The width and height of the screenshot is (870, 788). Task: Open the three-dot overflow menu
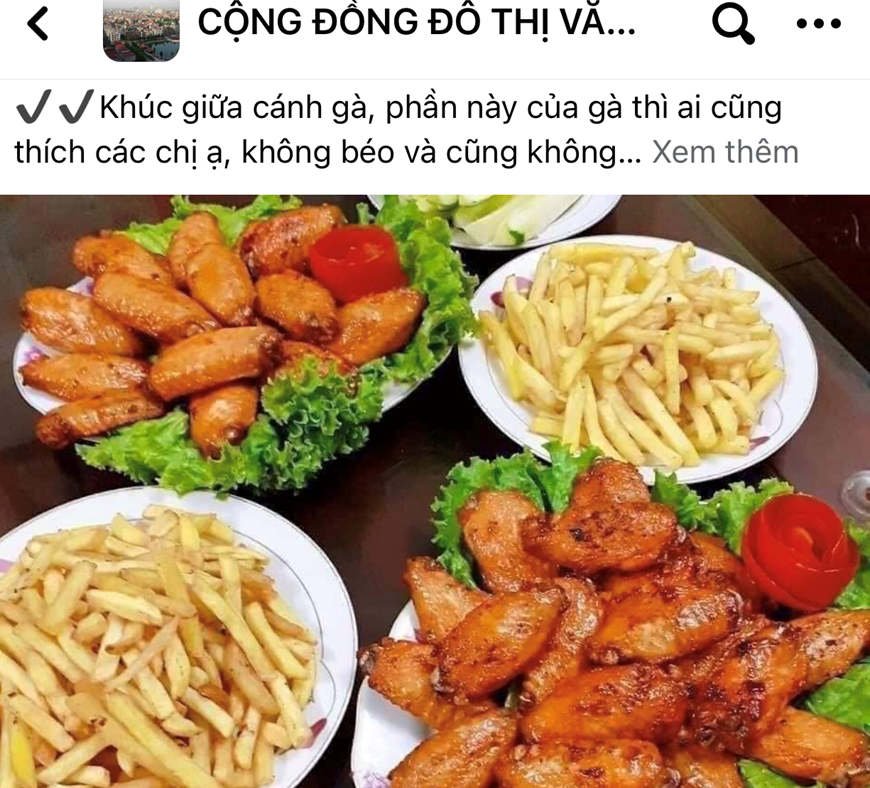817,25
